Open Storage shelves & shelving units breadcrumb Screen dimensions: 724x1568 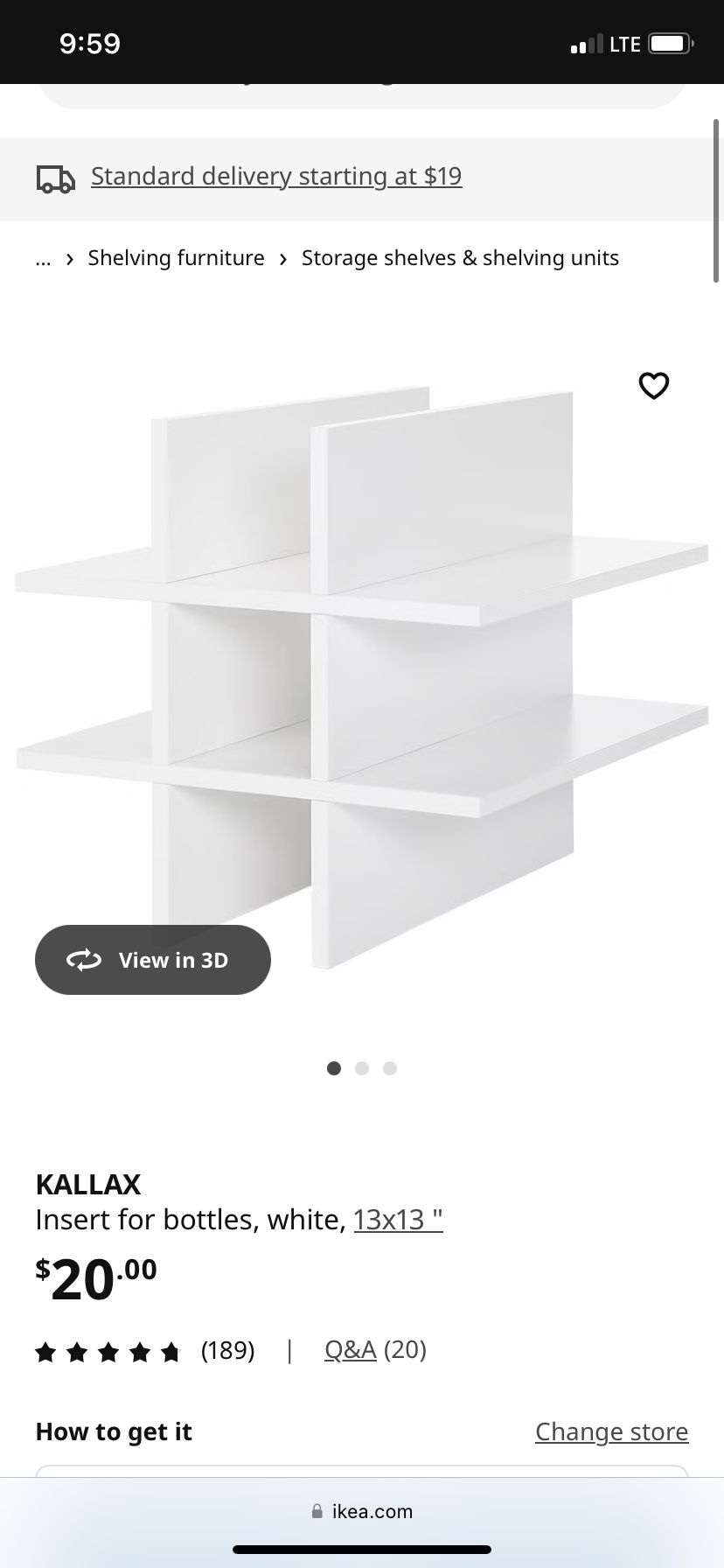tap(460, 258)
